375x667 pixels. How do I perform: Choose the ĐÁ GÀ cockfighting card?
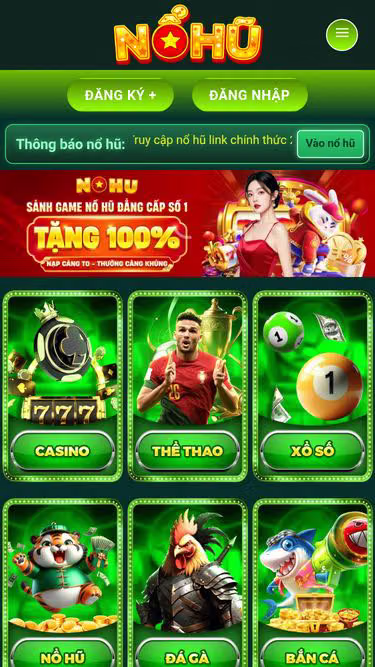[188, 583]
